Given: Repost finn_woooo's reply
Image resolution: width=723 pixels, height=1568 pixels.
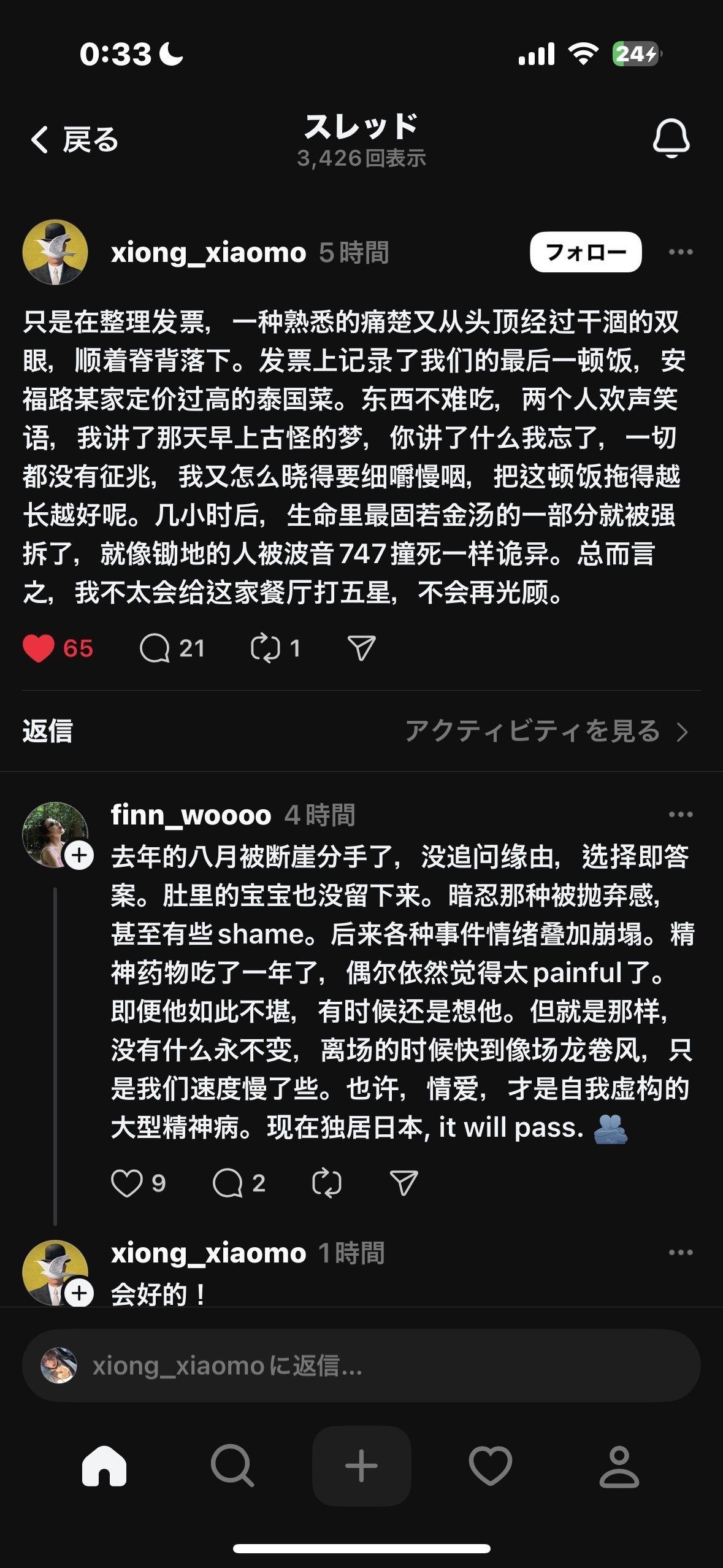Looking at the screenshot, I should (x=326, y=1183).
